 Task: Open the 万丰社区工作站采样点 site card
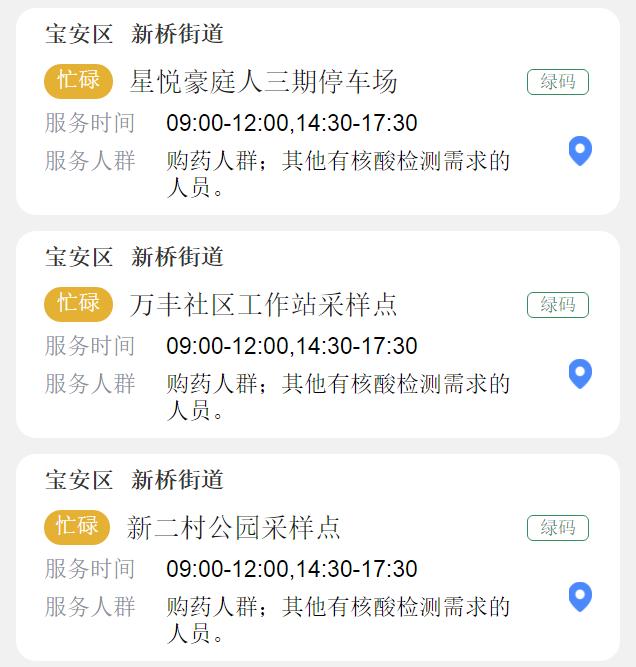[264, 304]
